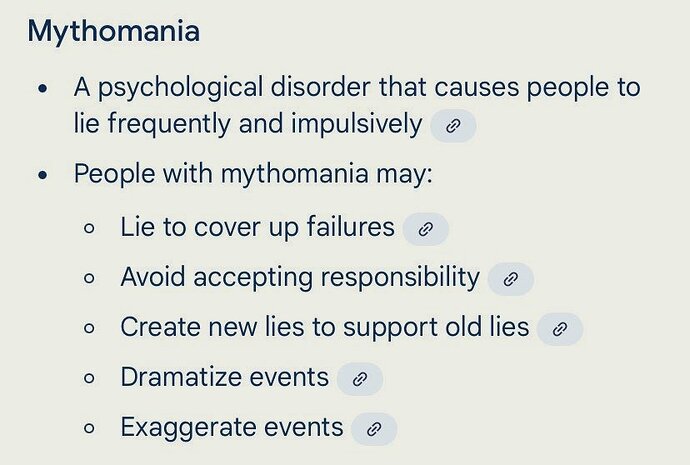Open source link beside 'Avoid accepting responsibility'
Viewport: 690px width, 465px height.
pyautogui.click(x=510, y=279)
